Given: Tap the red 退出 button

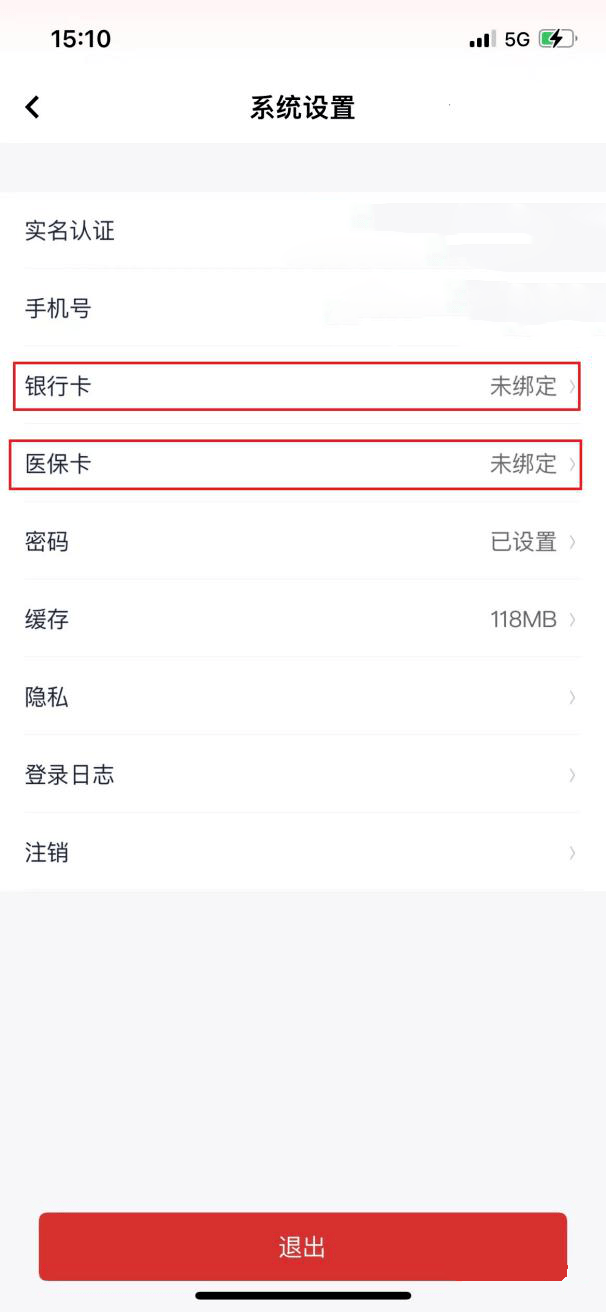Looking at the screenshot, I should click(303, 1247).
